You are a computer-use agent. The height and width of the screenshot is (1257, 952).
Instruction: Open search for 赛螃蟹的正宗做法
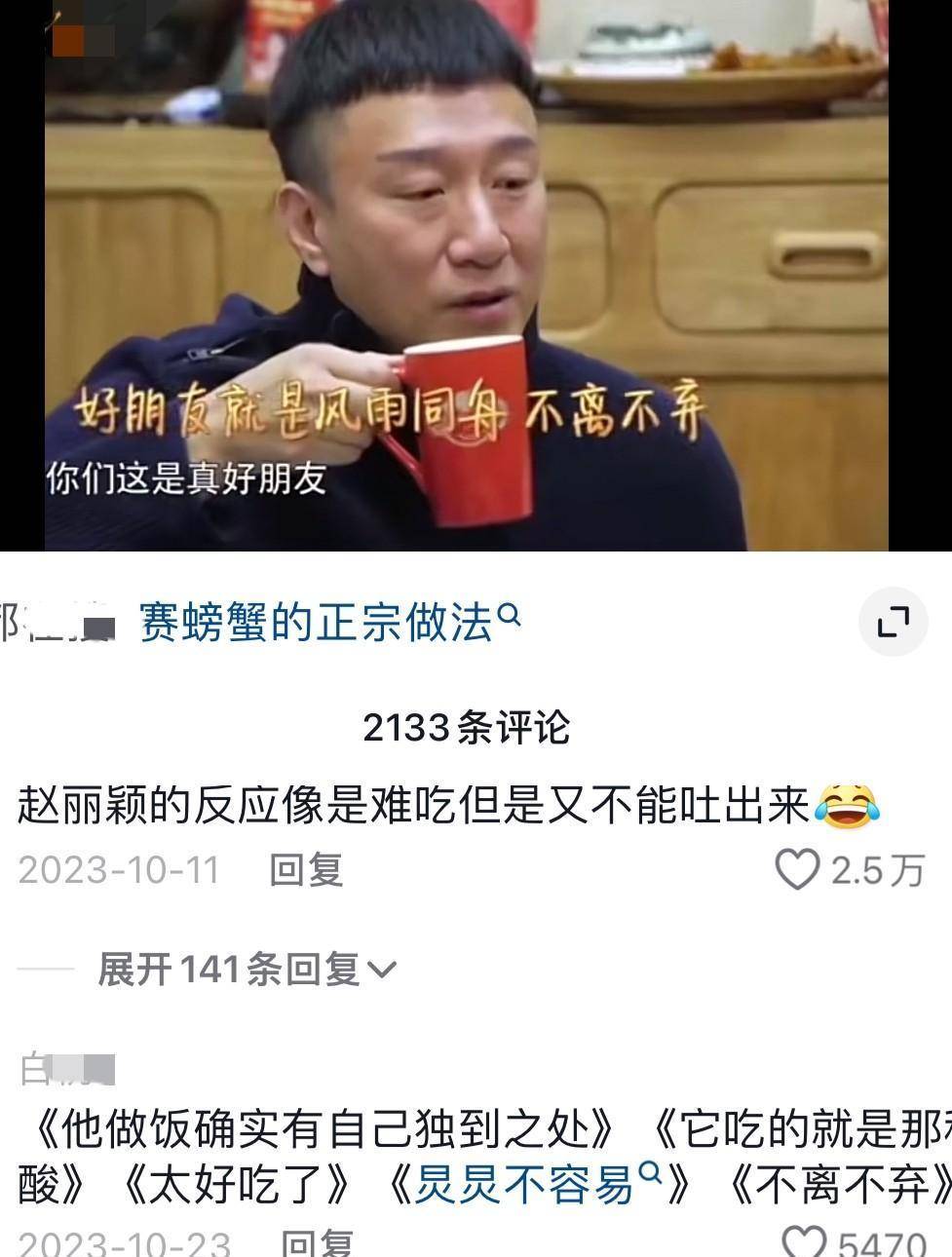click(x=329, y=621)
